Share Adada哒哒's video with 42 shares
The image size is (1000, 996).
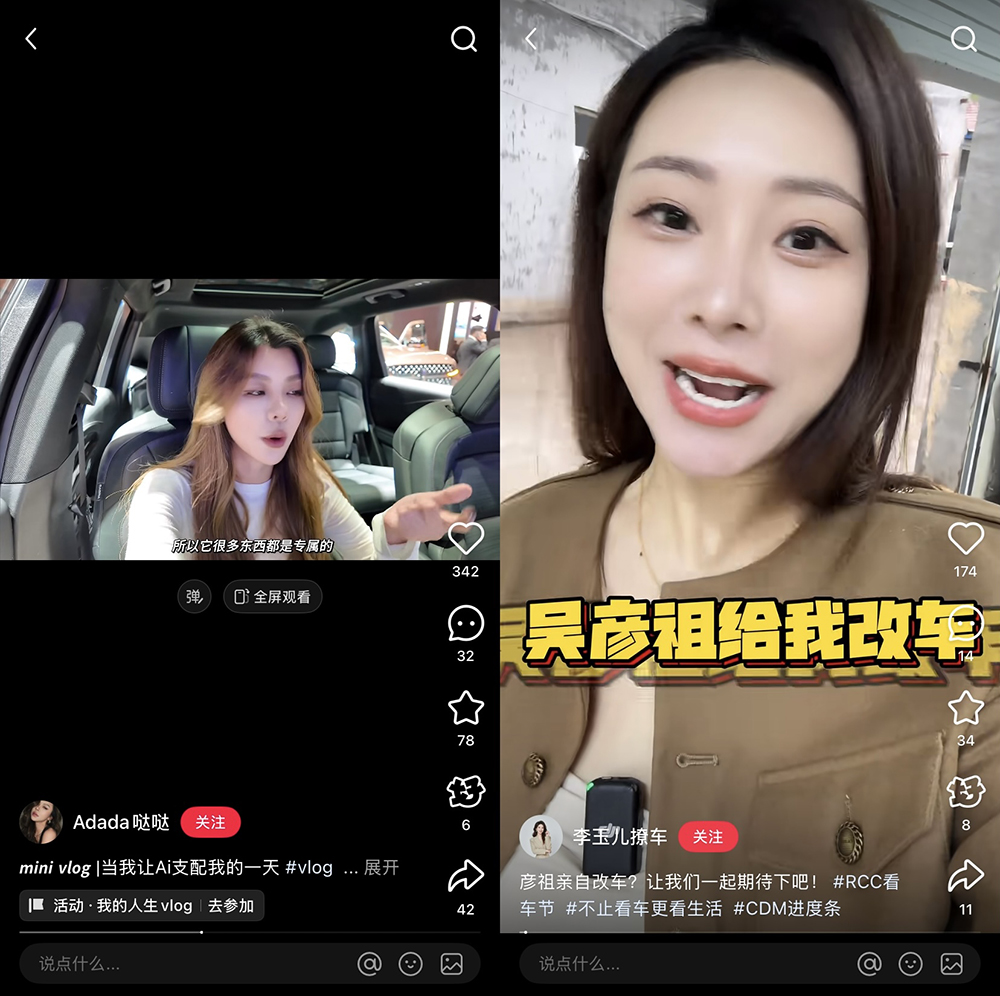point(465,878)
